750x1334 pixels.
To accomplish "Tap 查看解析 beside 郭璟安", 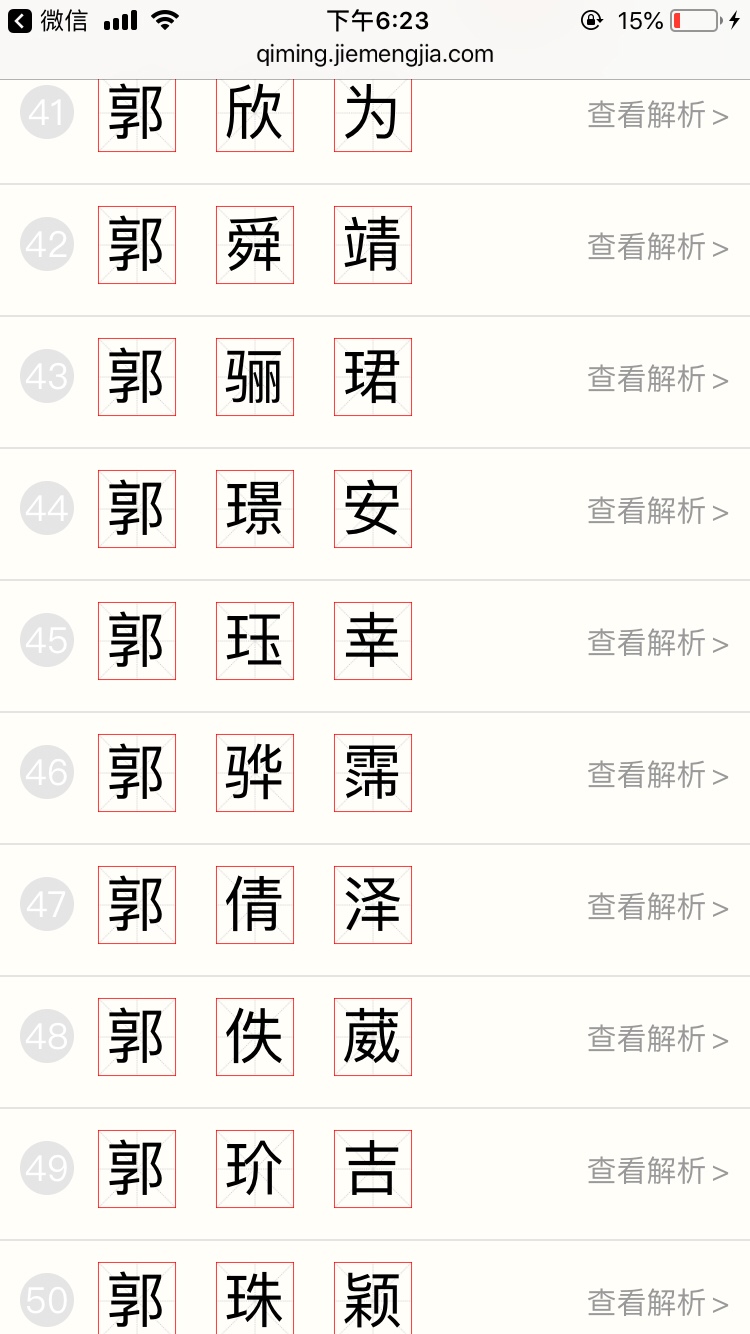I will coord(657,510).
